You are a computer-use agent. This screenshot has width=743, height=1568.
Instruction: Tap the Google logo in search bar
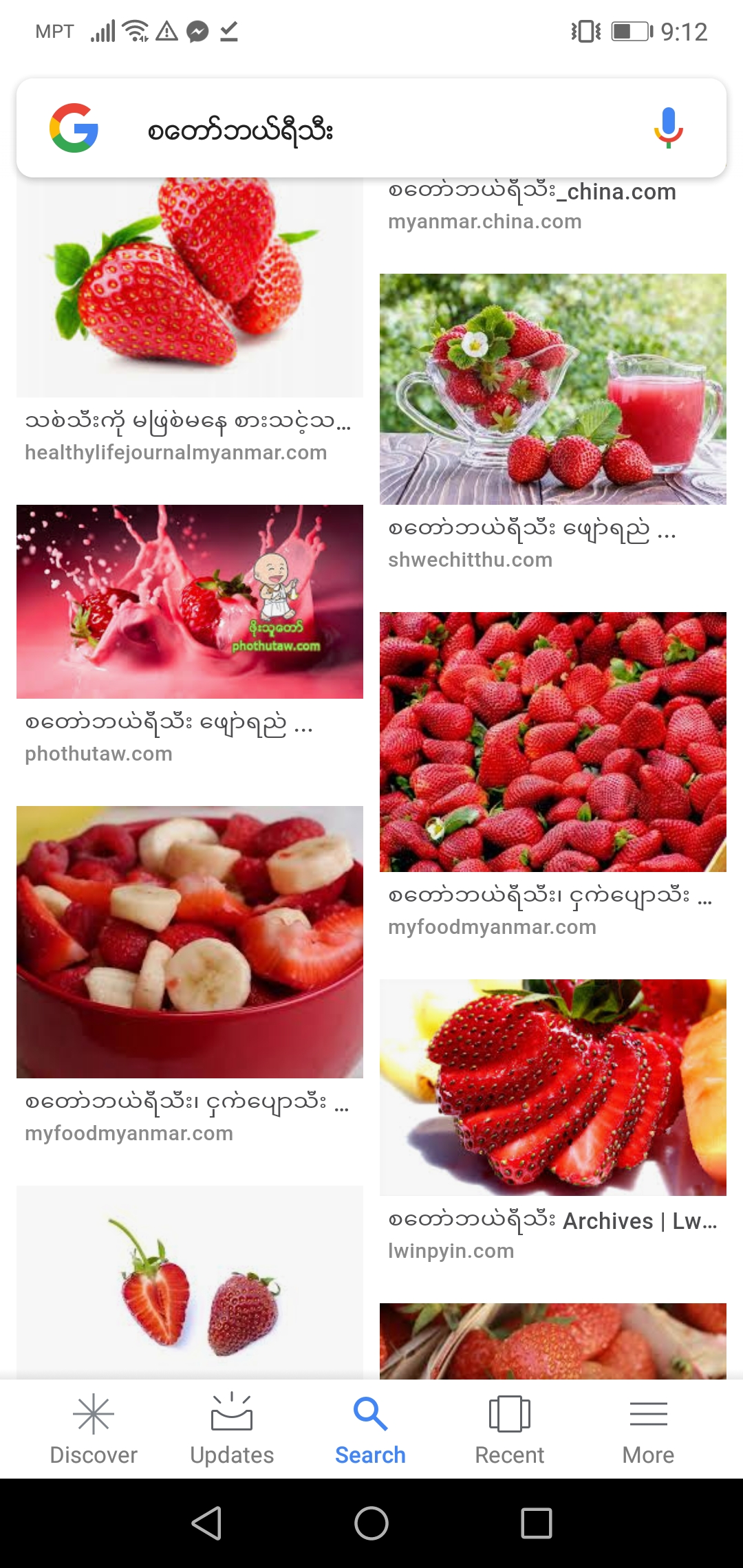click(x=74, y=129)
